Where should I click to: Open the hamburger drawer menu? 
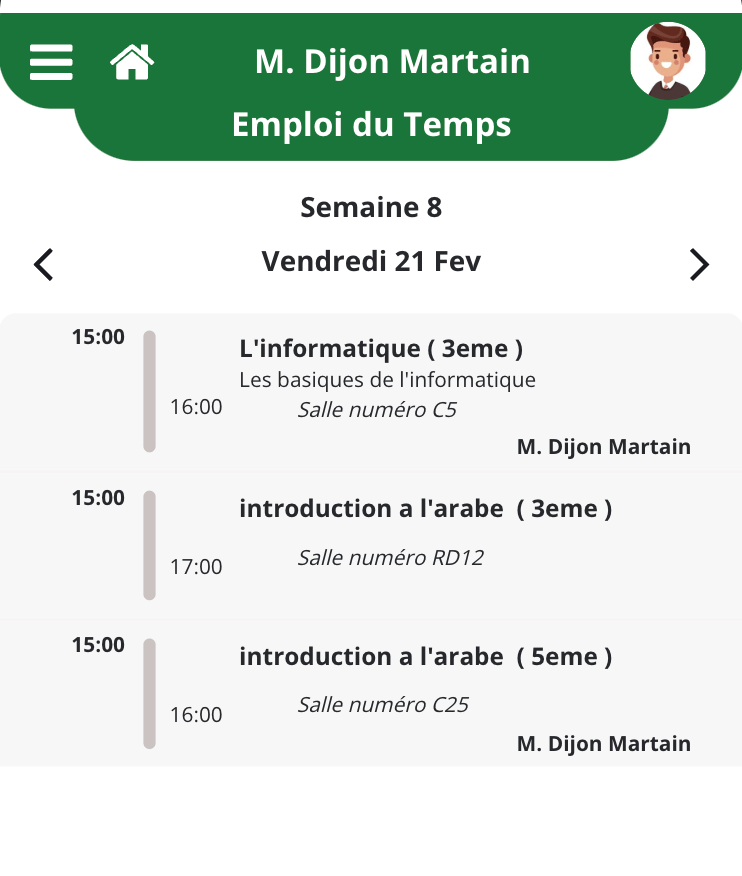point(51,62)
